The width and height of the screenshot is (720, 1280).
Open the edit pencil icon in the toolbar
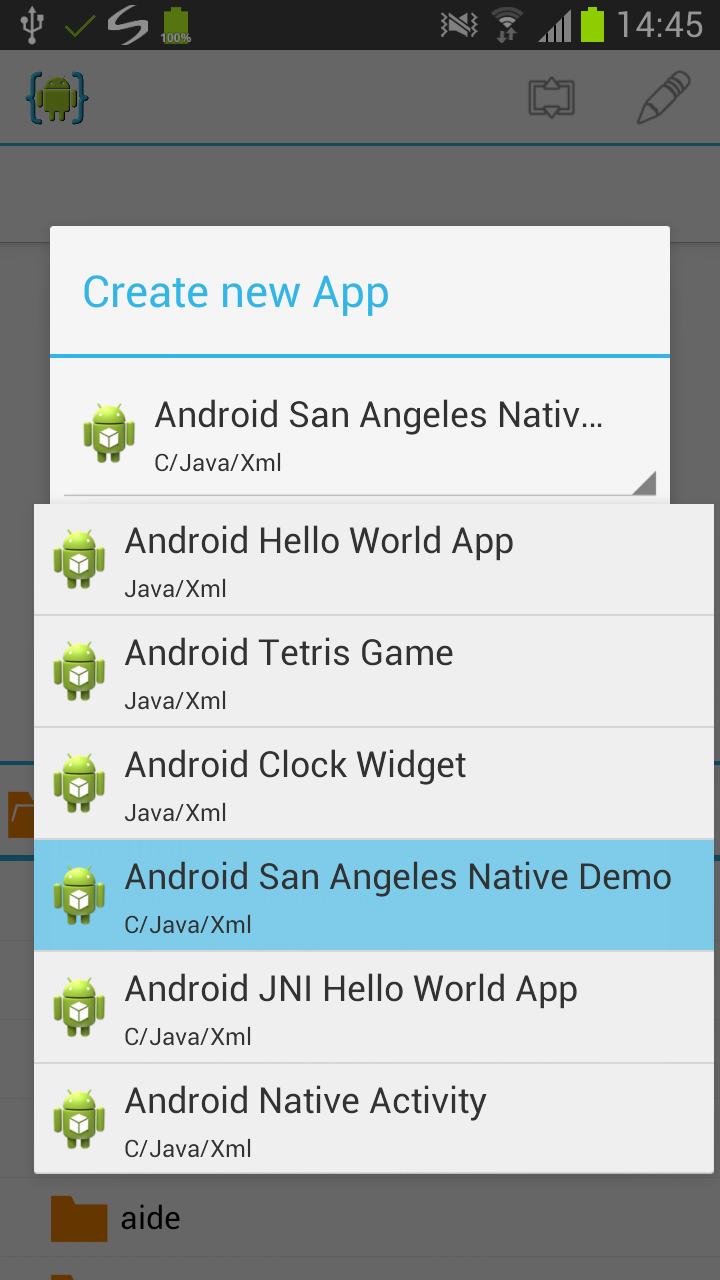tap(663, 97)
